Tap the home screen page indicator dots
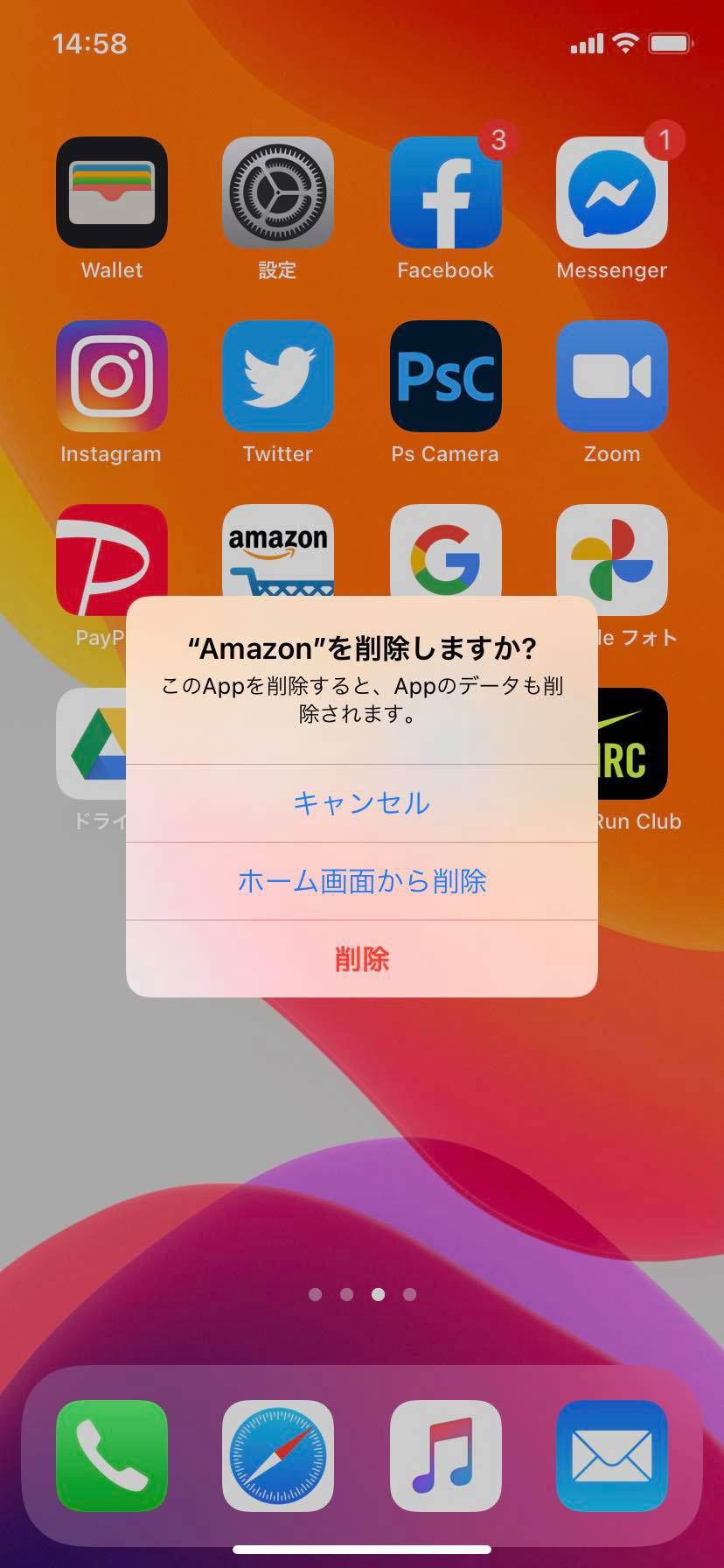724x1568 pixels. pos(362,1294)
